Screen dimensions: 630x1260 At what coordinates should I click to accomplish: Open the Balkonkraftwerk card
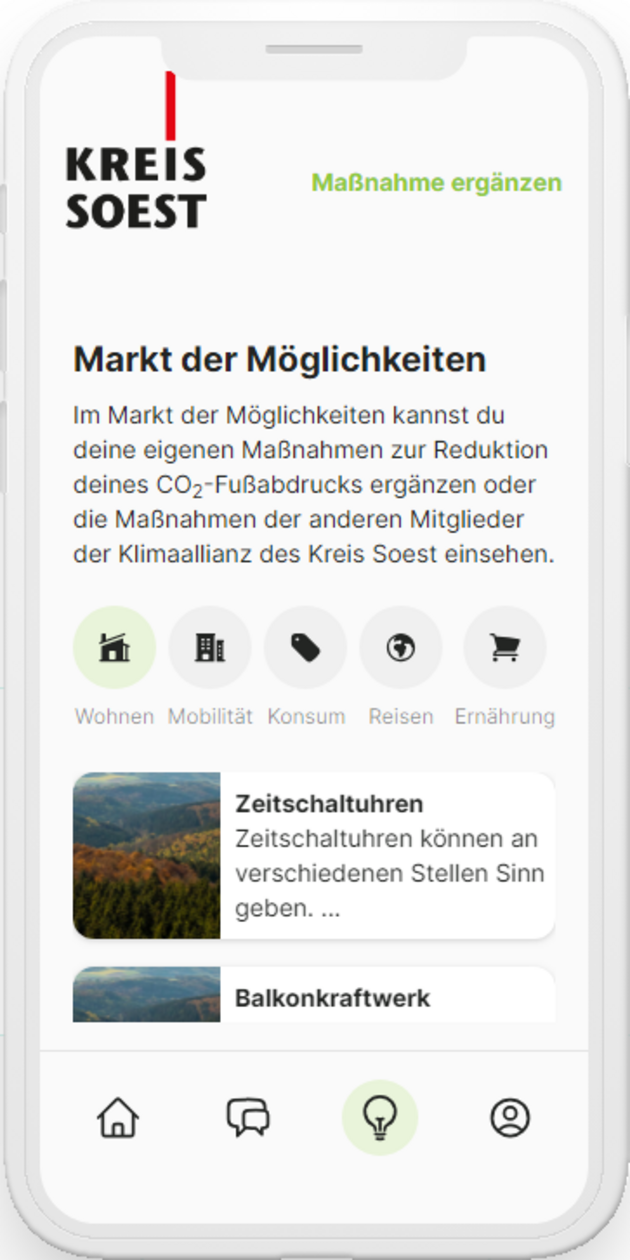(314, 994)
